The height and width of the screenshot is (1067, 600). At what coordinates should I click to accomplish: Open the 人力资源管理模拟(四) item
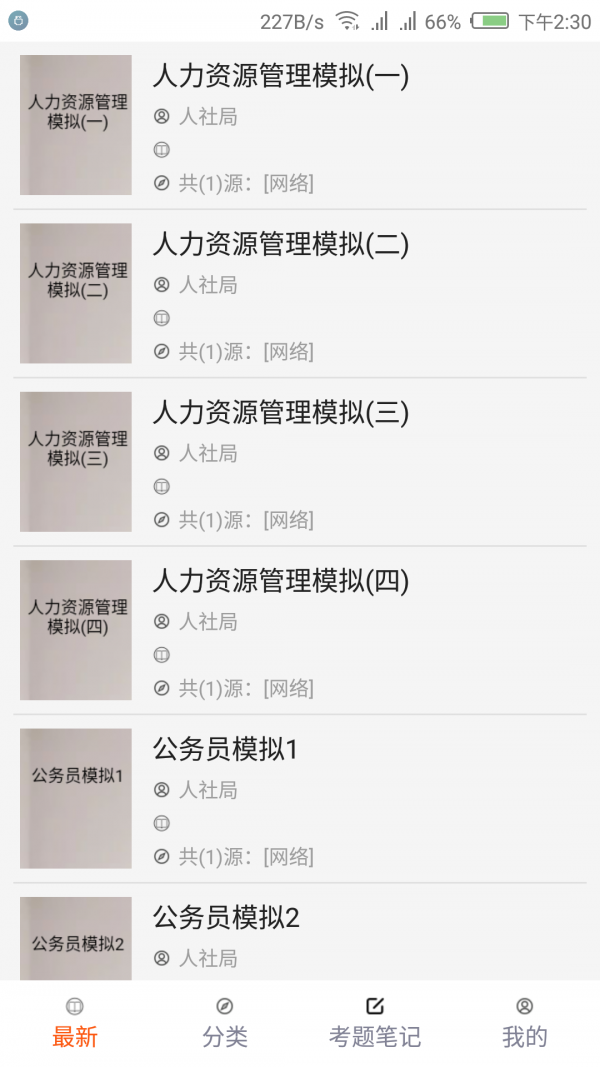click(280, 581)
